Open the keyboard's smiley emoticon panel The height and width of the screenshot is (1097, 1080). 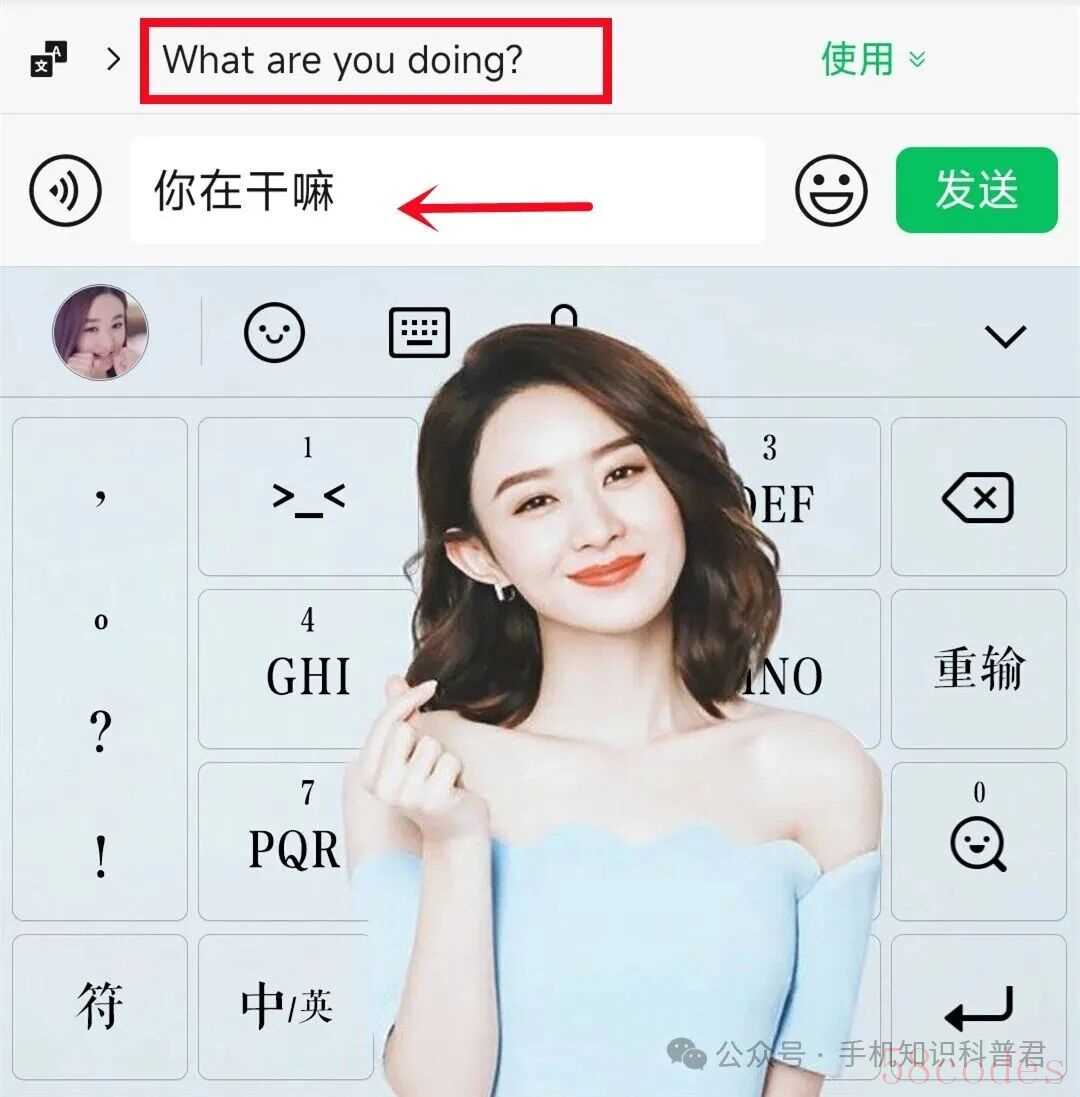273,333
